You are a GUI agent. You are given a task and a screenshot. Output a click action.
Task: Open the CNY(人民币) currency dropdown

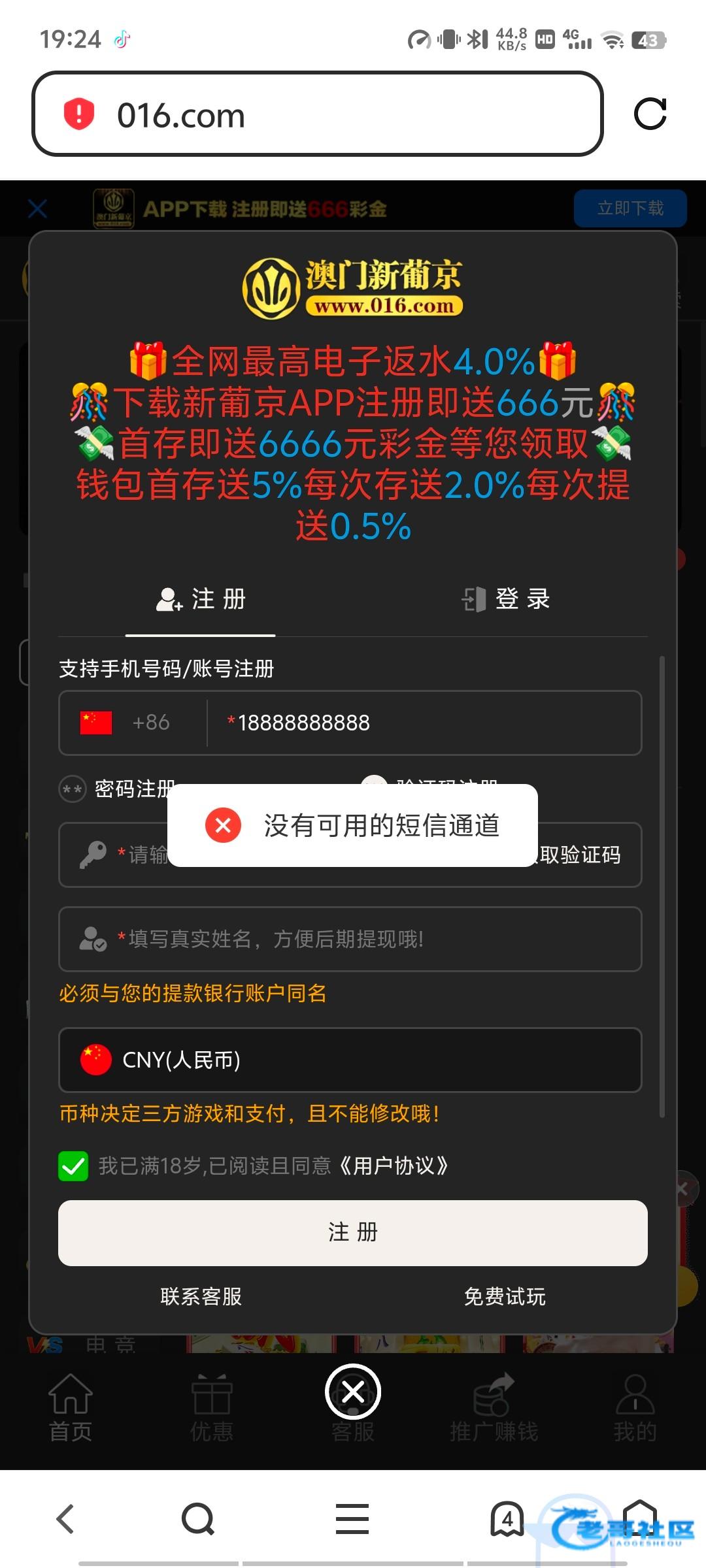pyautogui.click(x=350, y=1060)
